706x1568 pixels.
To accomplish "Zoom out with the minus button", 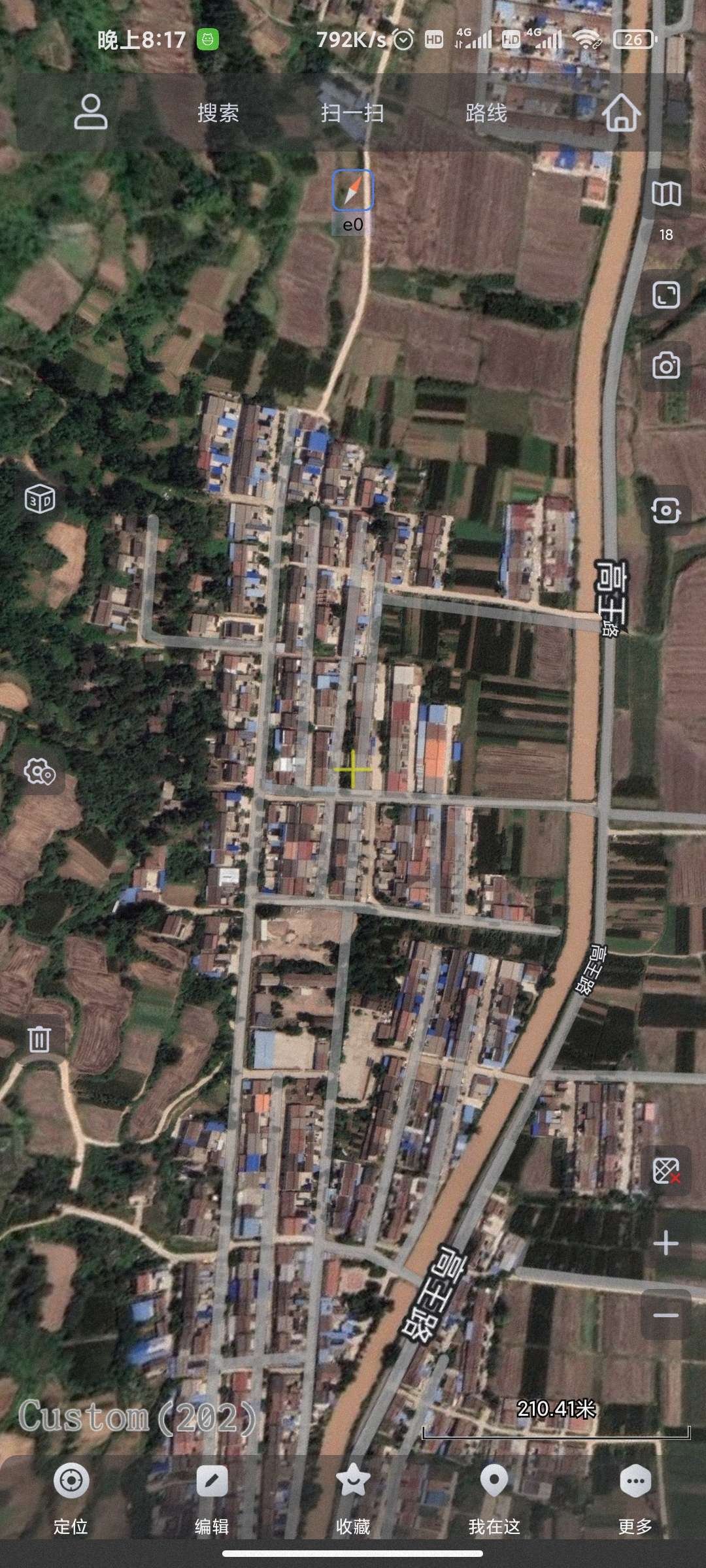I will (x=666, y=1315).
